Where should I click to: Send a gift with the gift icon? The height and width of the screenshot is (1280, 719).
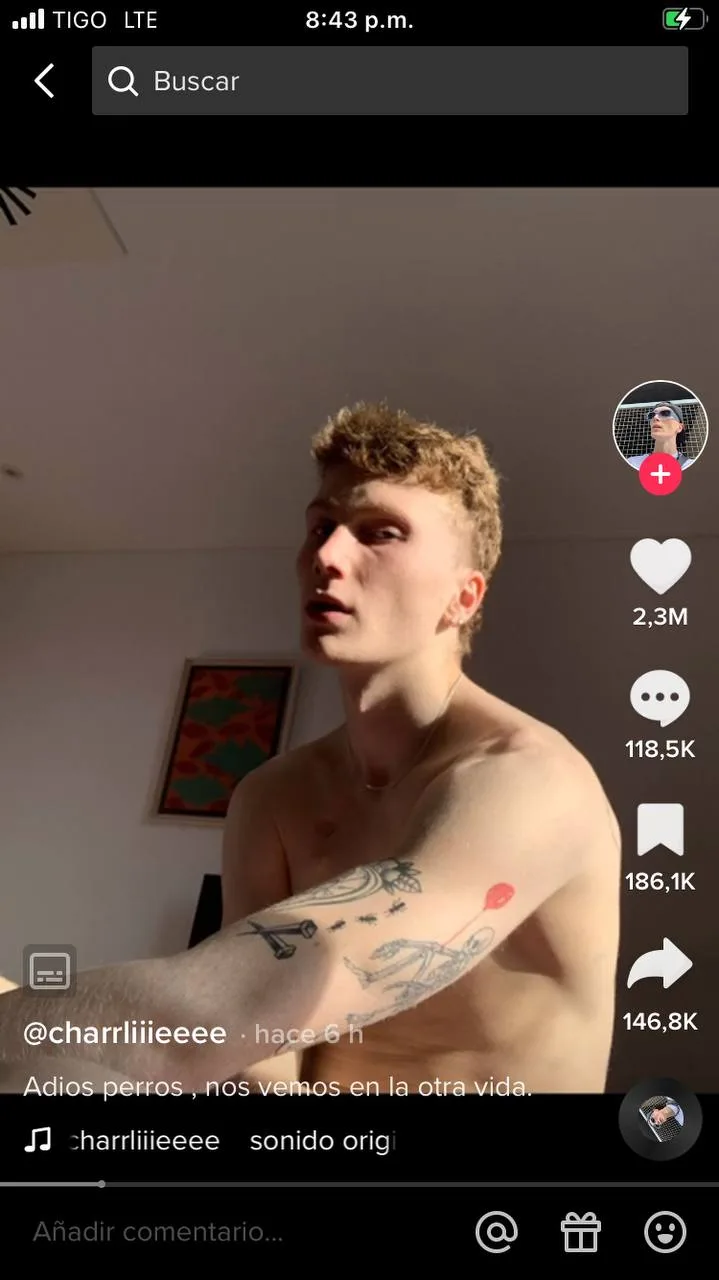(581, 1232)
